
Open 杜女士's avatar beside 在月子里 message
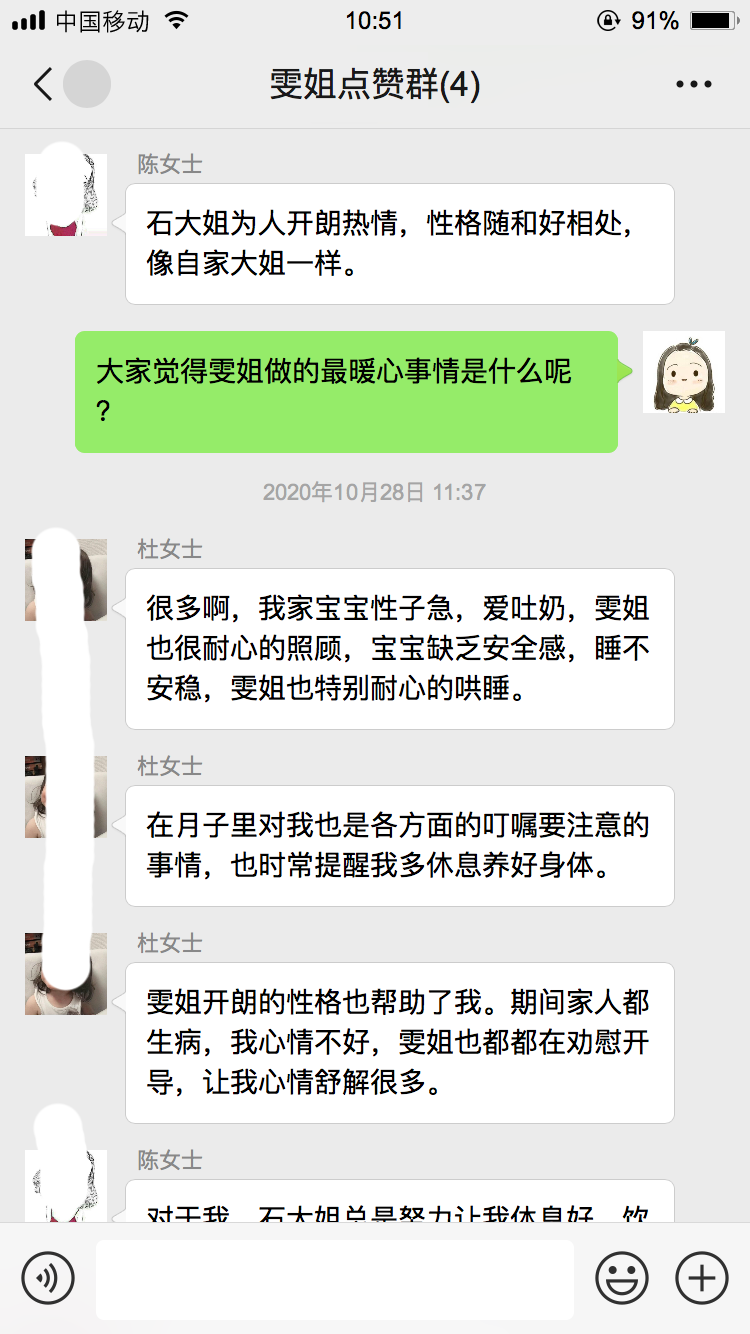click(66, 797)
